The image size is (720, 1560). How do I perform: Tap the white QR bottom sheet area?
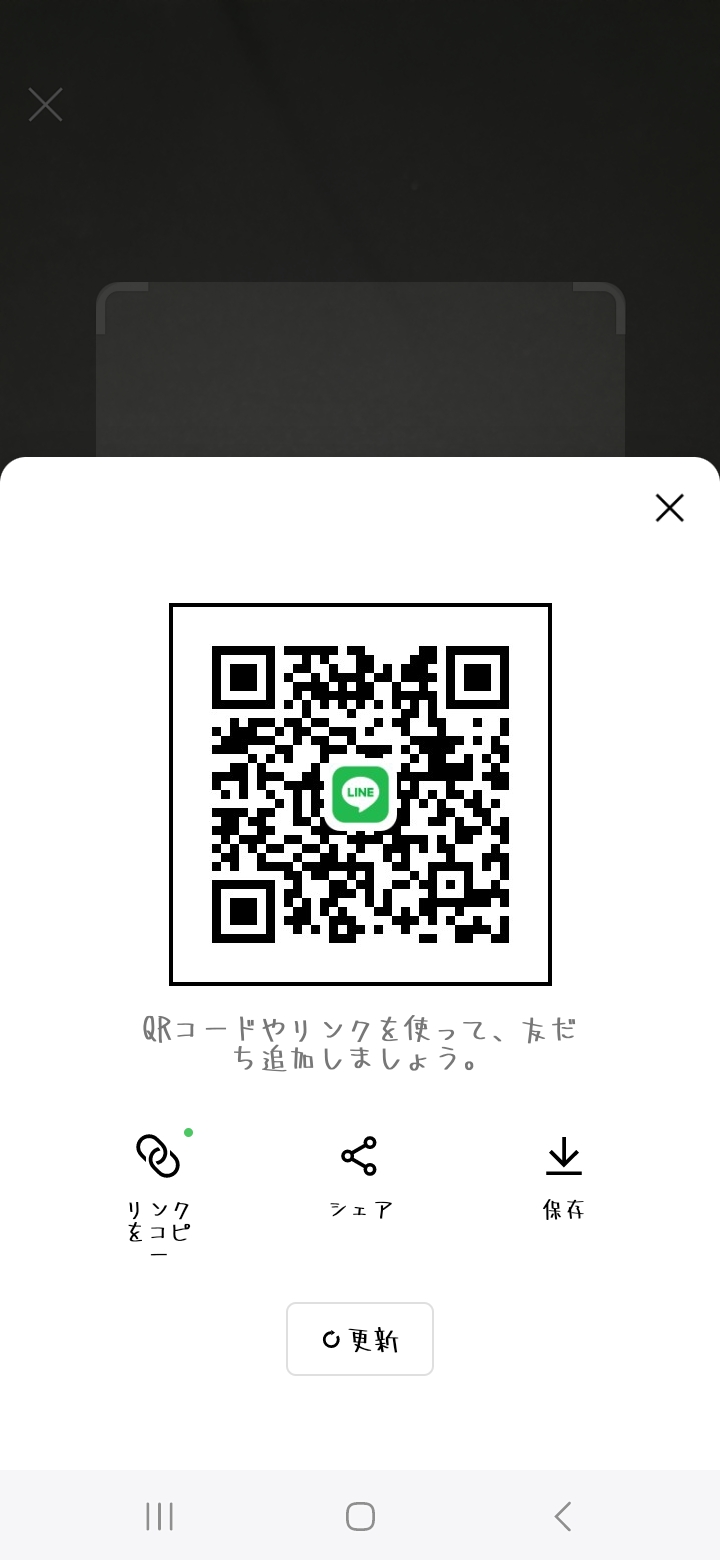(x=360, y=1420)
